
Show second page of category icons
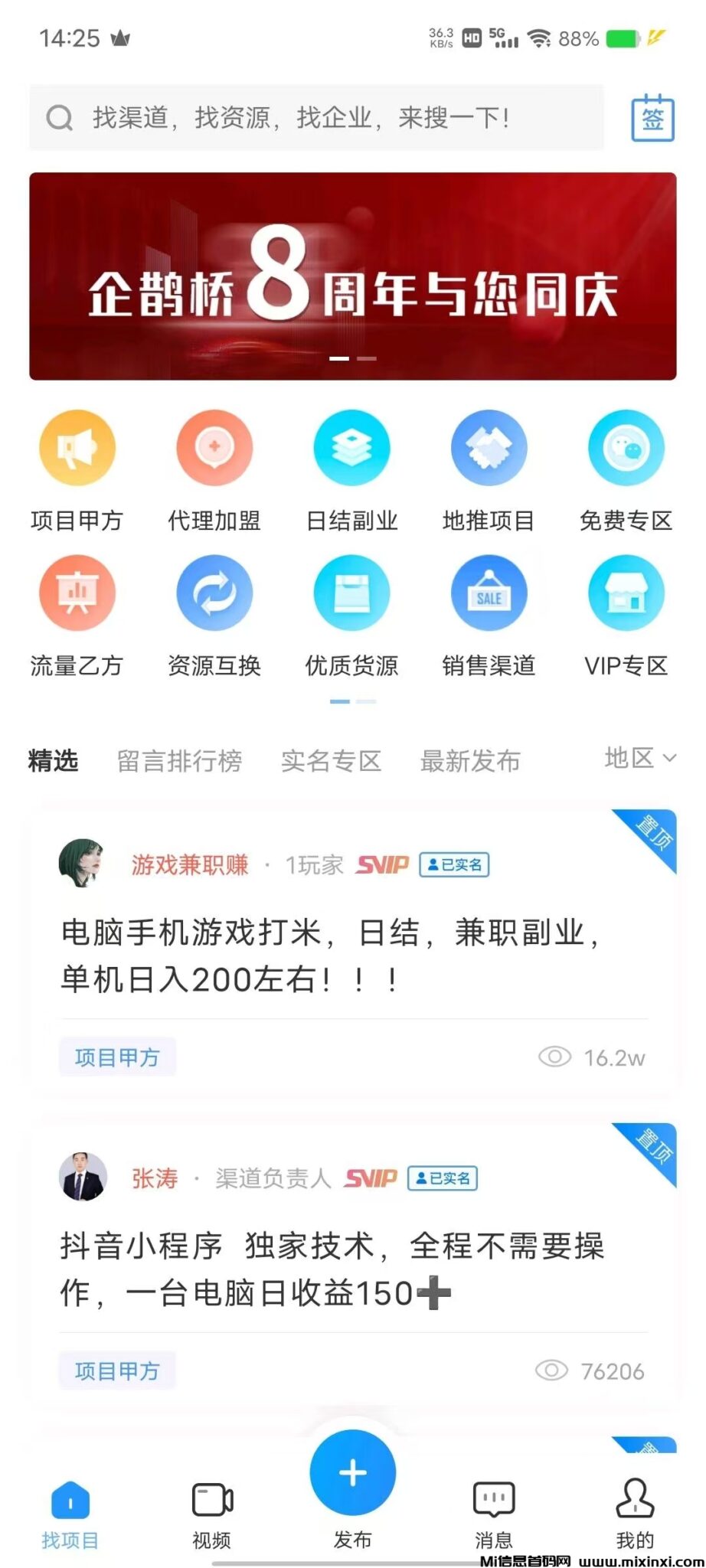tap(366, 701)
